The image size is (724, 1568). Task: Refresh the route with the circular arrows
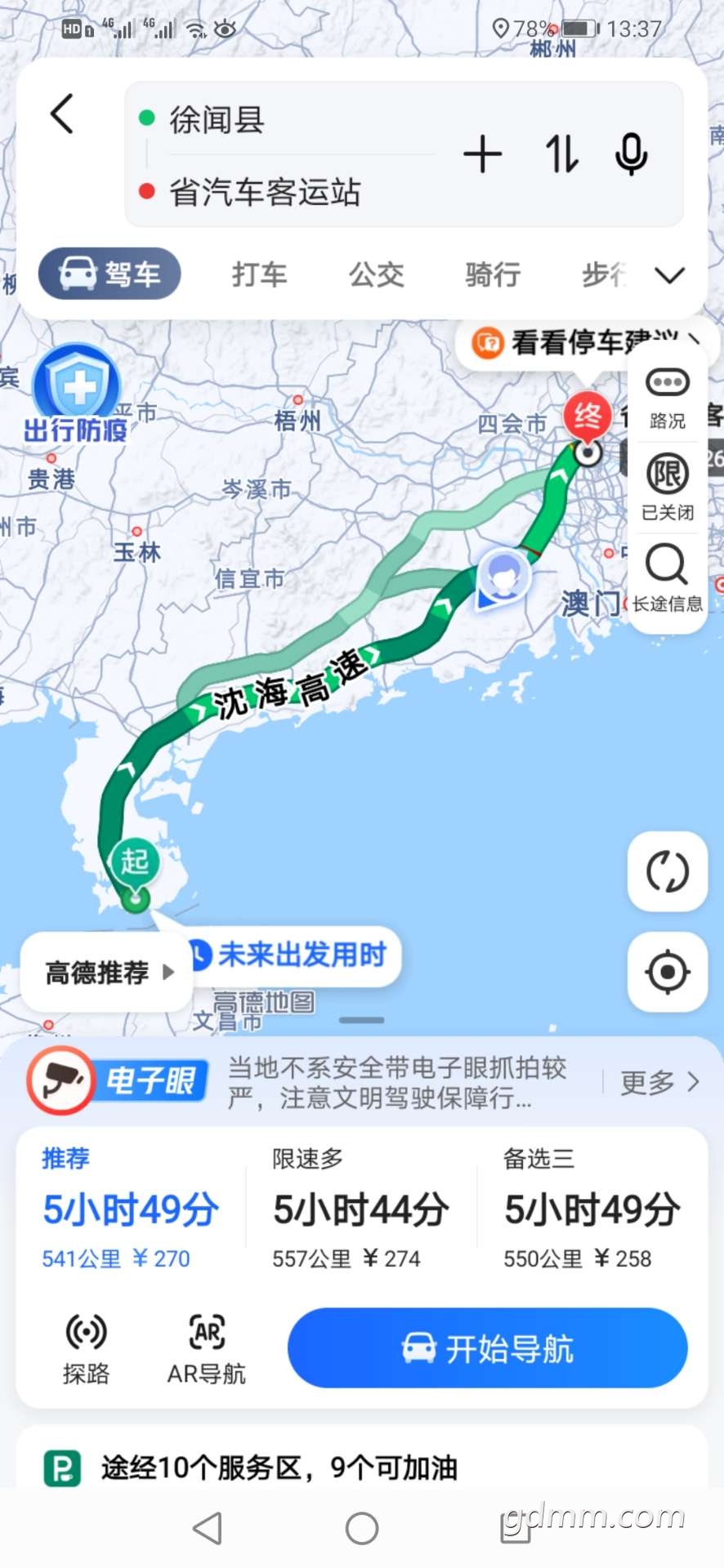[x=667, y=871]
